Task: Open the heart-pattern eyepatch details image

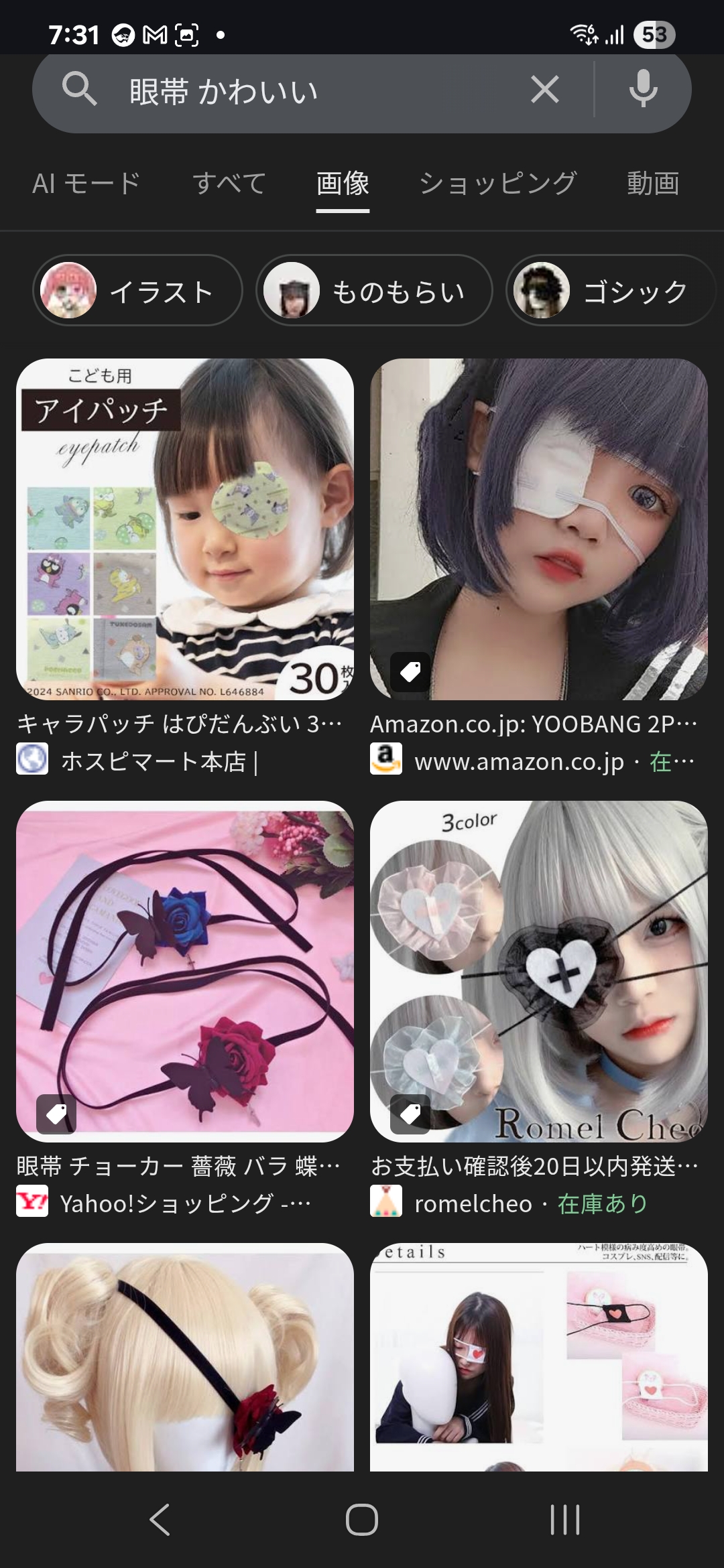Action: (539, 1357)
